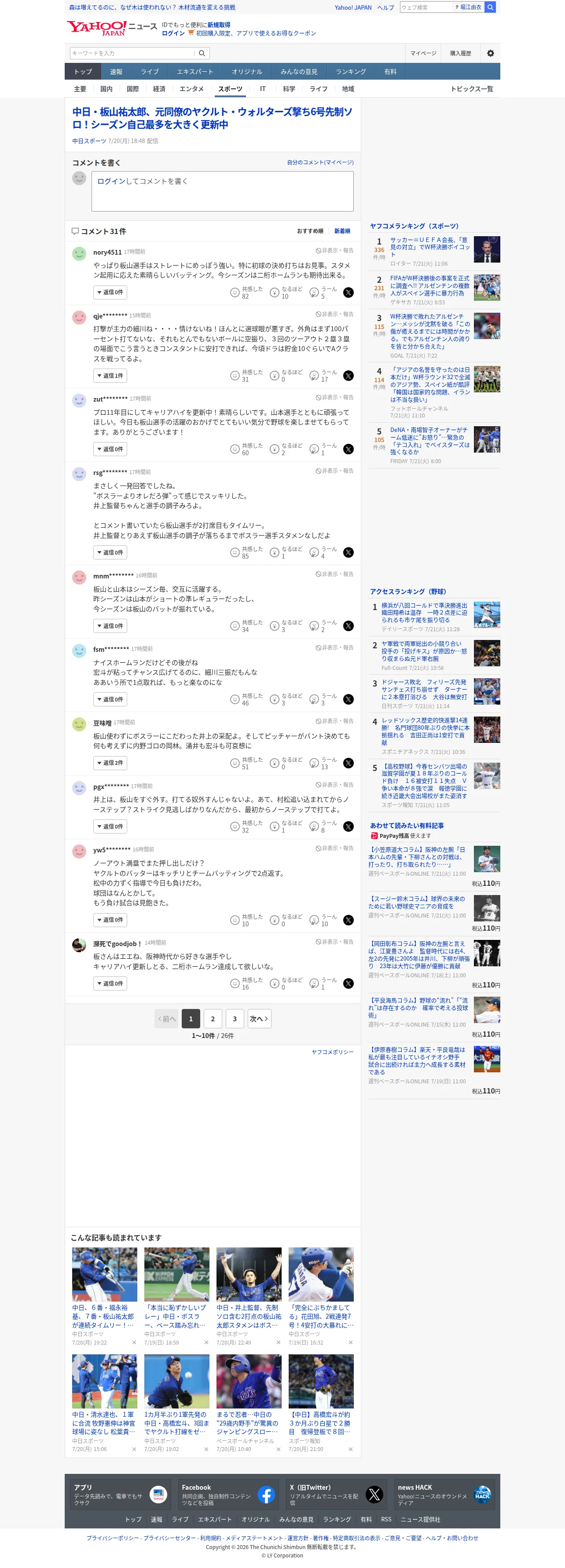
Task: Share rsg's comment on X
Action: (348, 553)
